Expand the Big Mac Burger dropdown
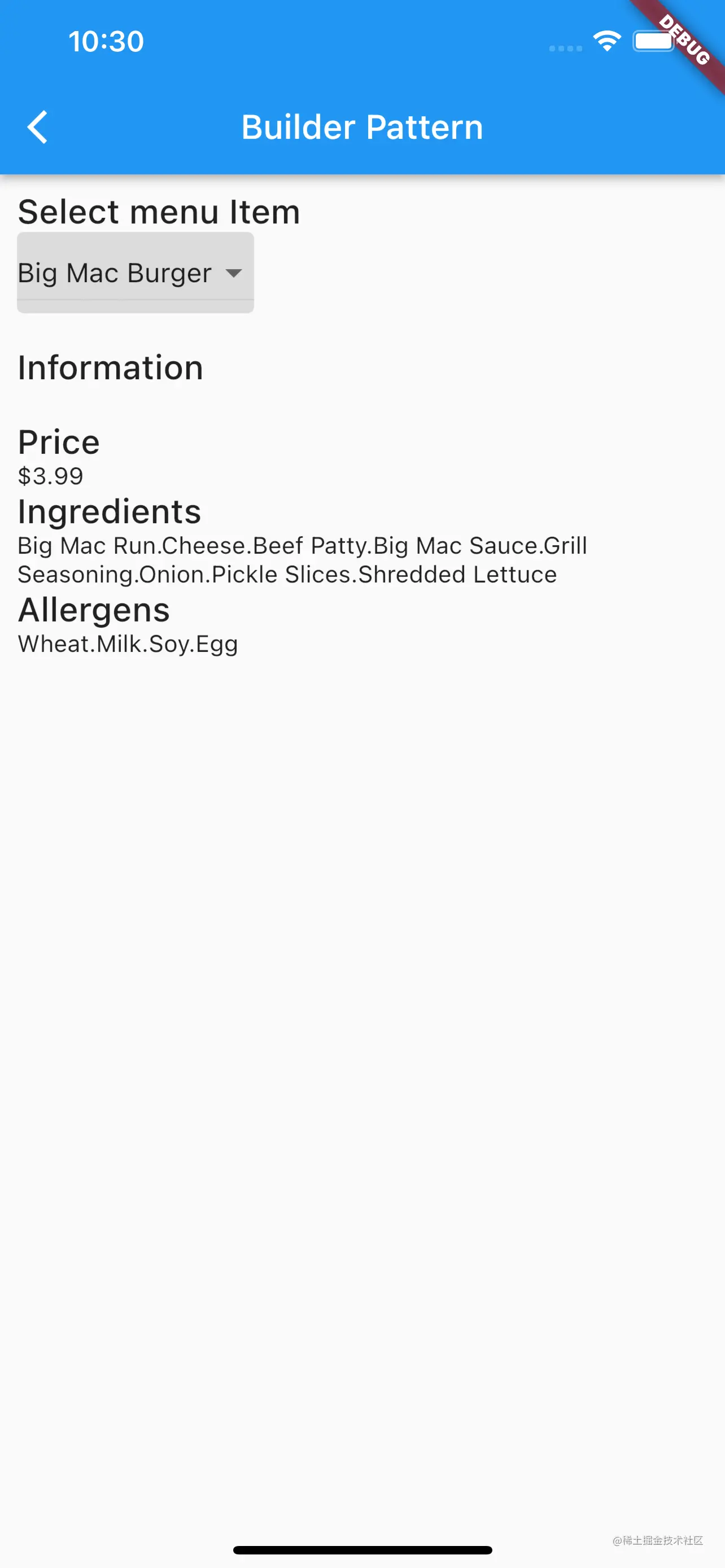This screenshot has width=725, height=1568. click(135, 273)
